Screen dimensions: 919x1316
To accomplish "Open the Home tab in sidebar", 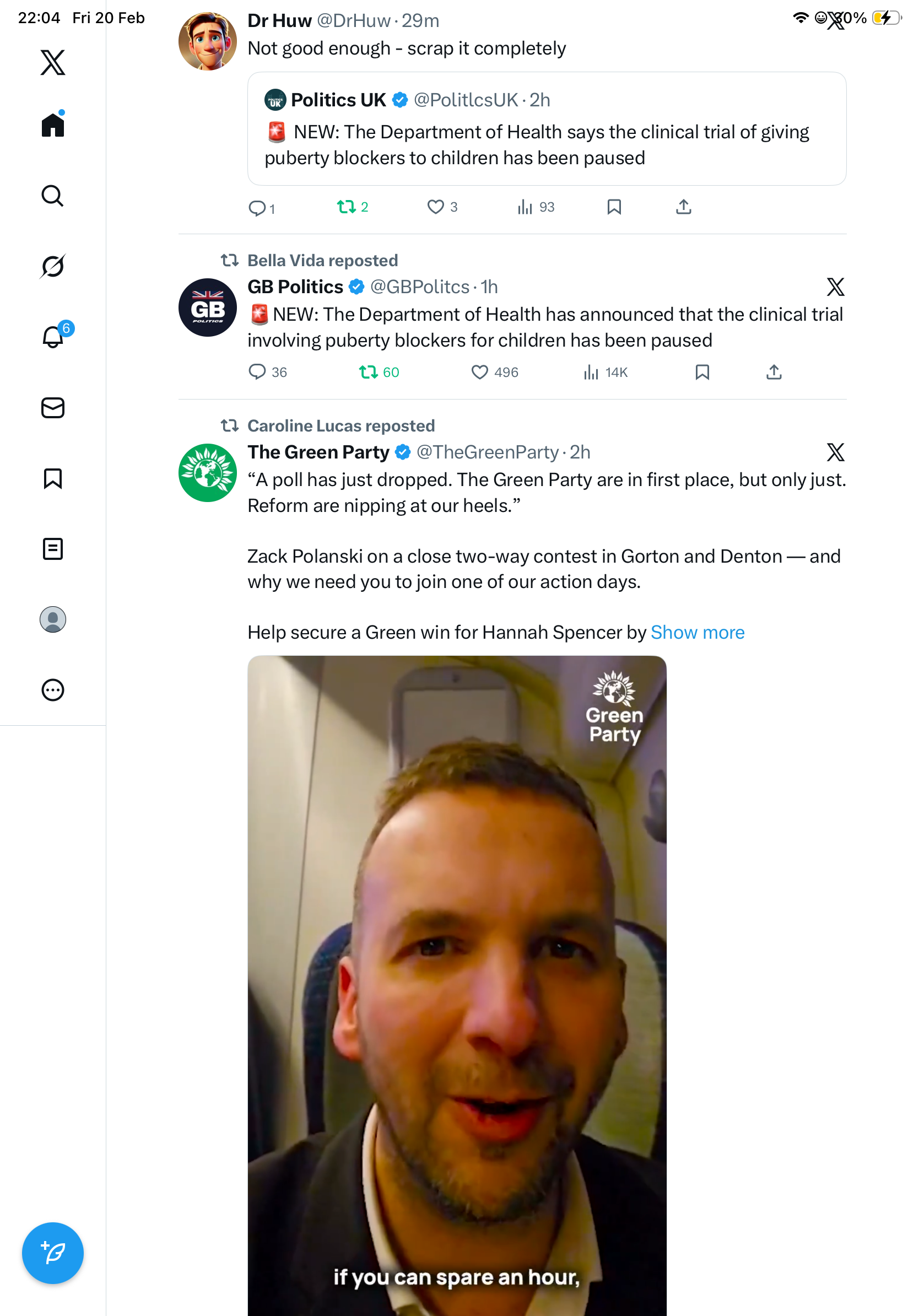I will click(53, 125).
